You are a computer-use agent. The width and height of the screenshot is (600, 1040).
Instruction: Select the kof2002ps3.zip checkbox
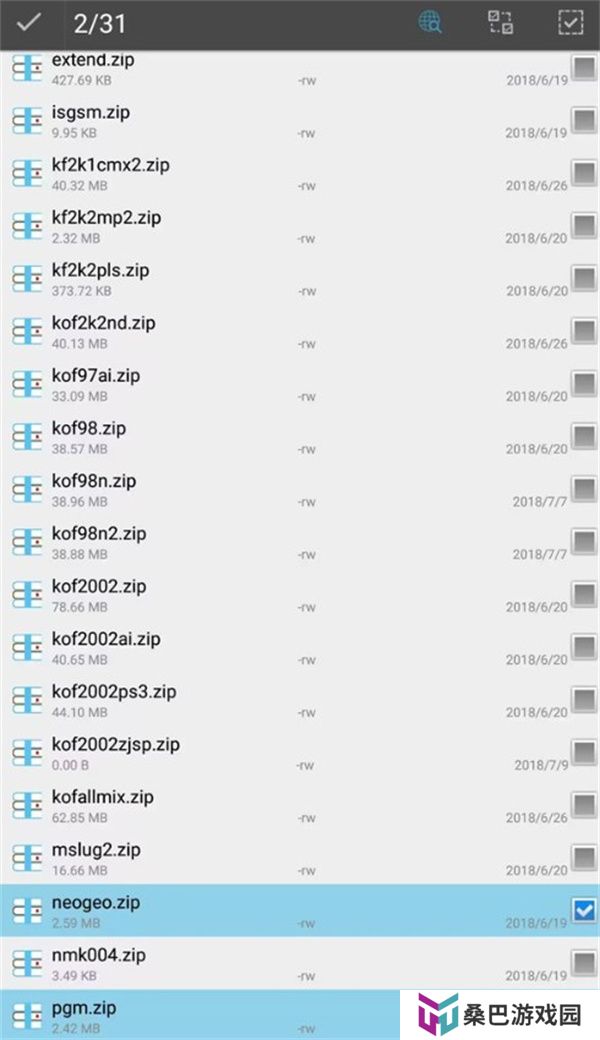(583, 699)
